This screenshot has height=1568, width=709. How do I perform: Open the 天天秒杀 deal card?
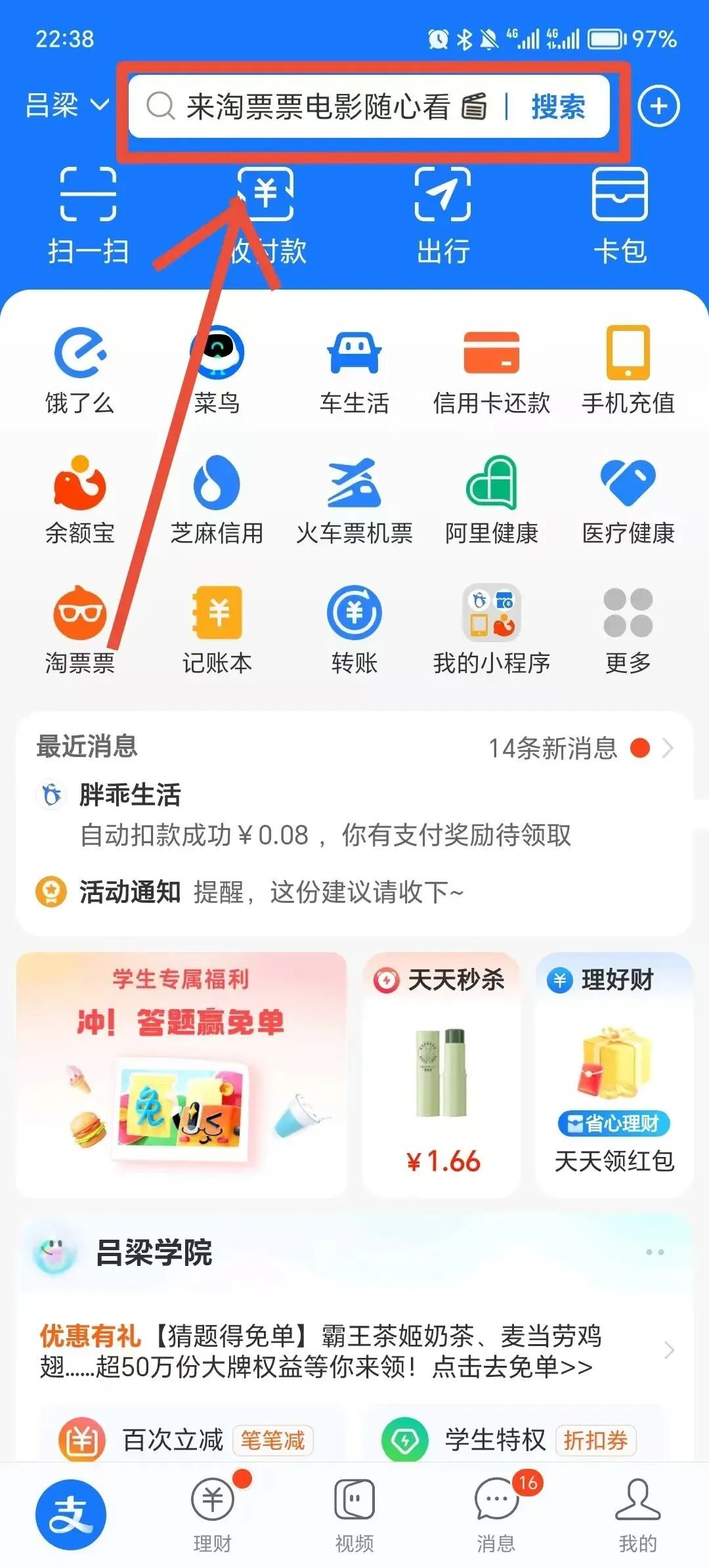pos(441,1074)
